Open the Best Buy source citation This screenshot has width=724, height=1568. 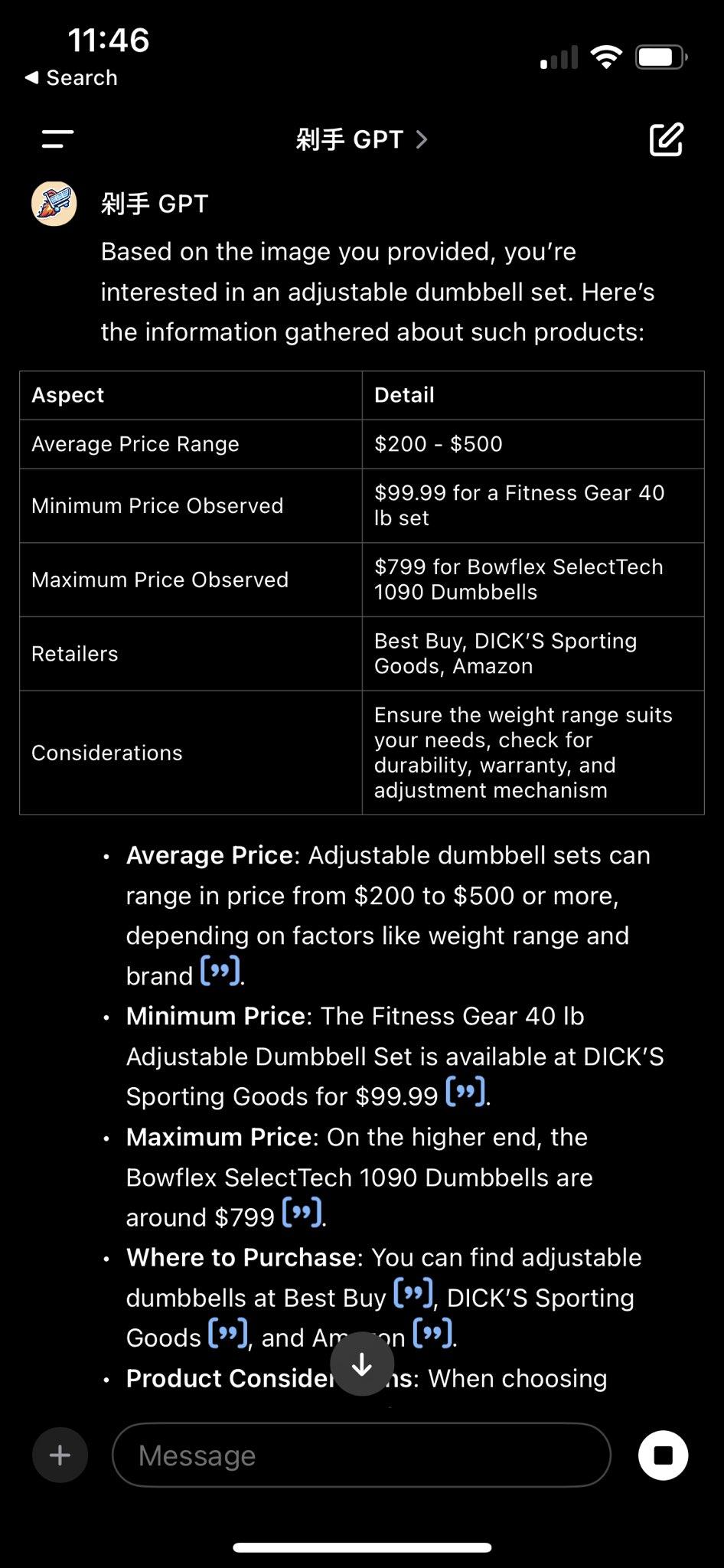click(x=413, y=1292)
